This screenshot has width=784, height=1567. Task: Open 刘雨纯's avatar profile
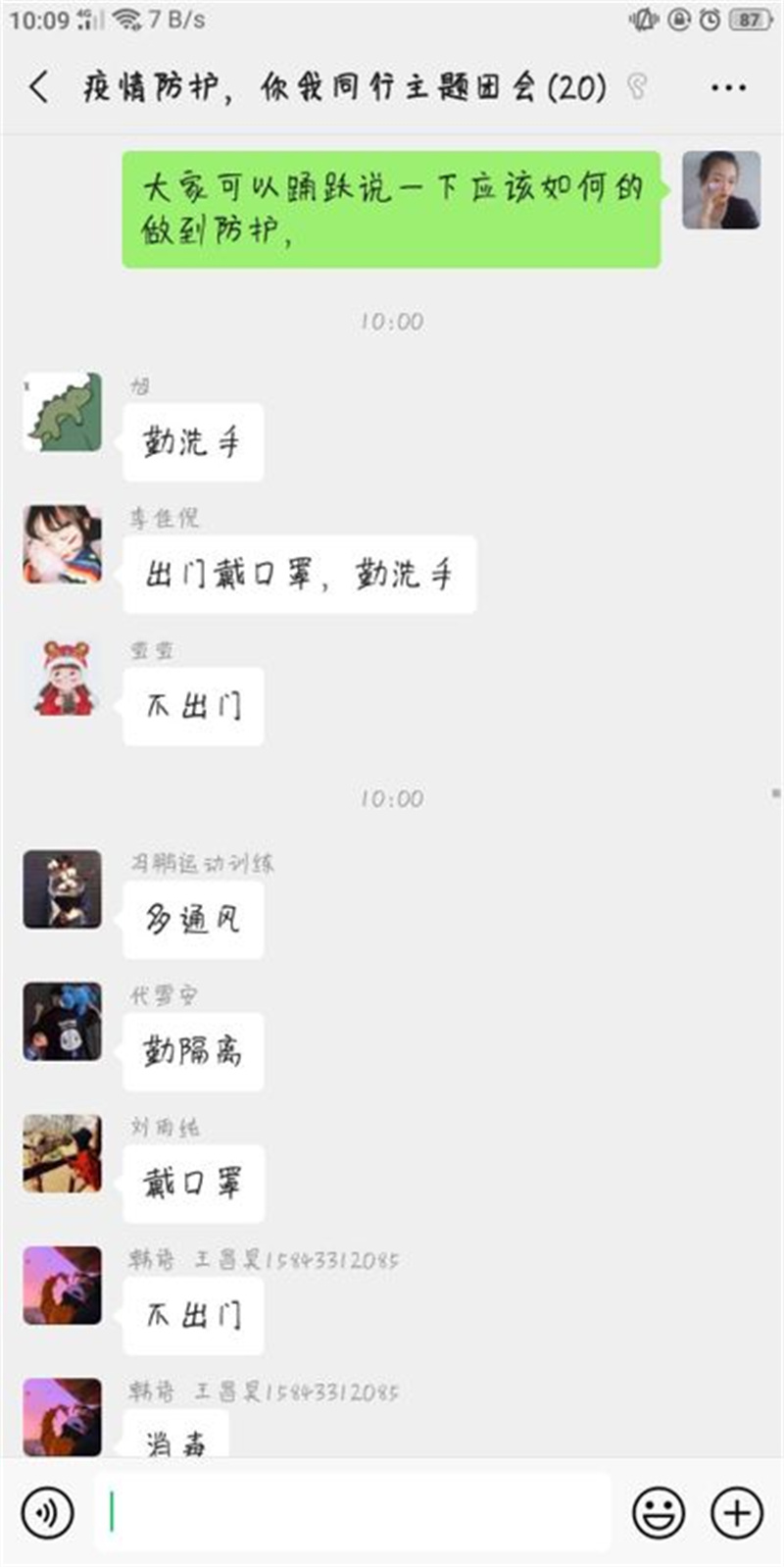click(63, 1153)
